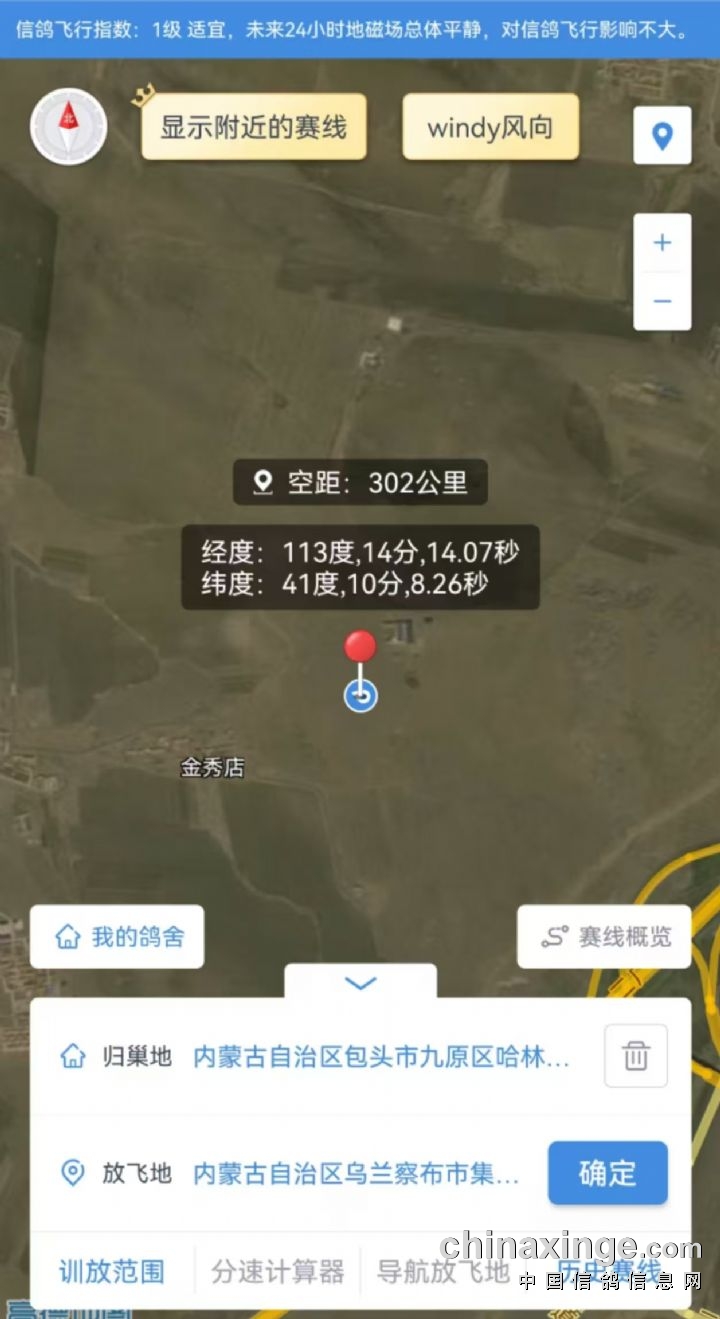Delete the 归巢地 entry with trash icon
This screenshot has width=720, height=1319.
[x=636, y=1056]
